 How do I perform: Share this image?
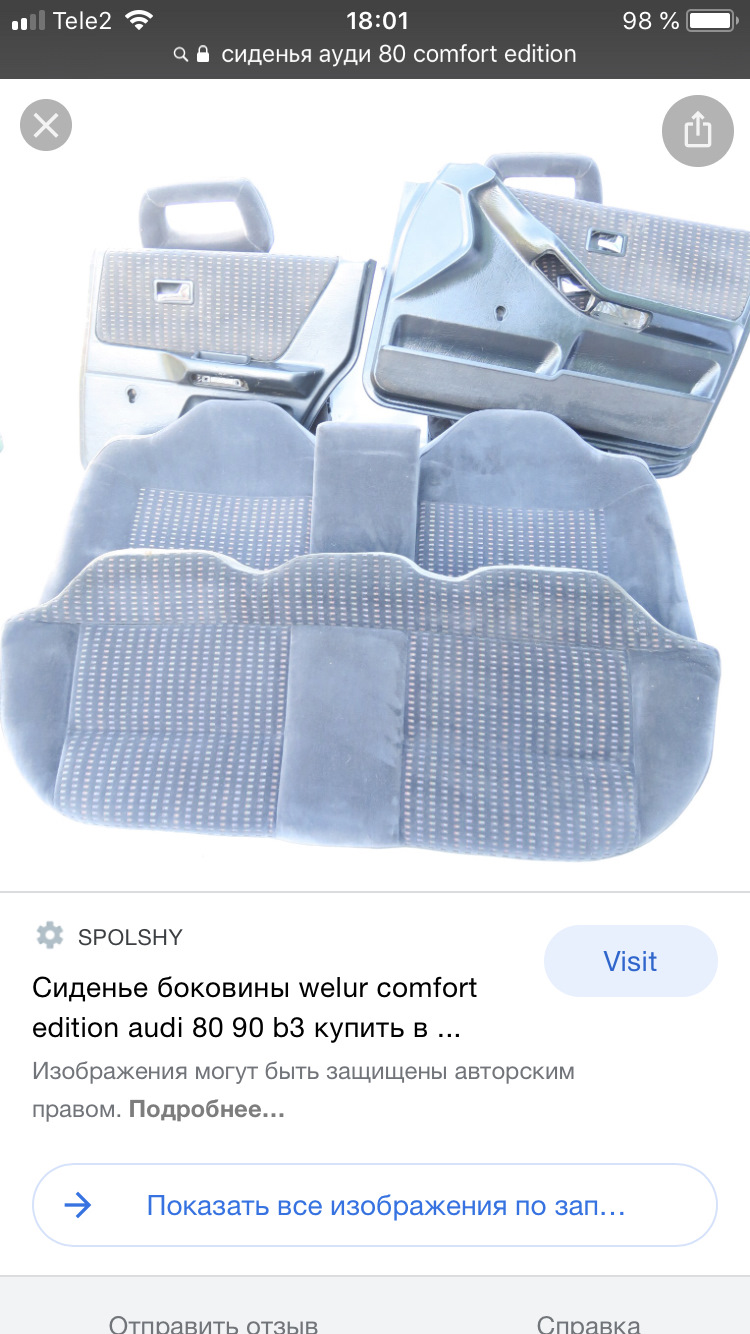697,130
